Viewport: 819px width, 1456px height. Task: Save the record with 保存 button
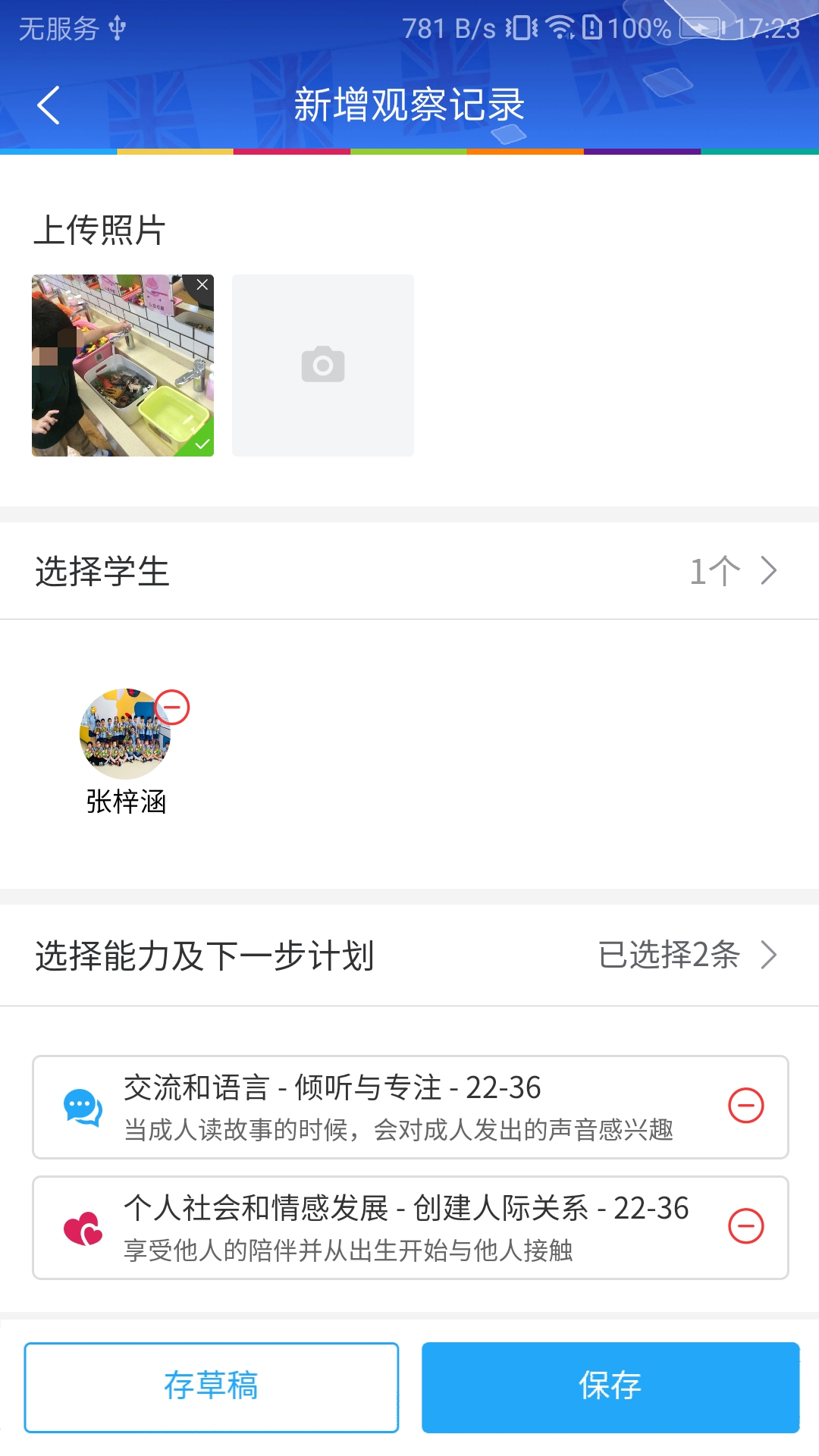(610, 1385)
